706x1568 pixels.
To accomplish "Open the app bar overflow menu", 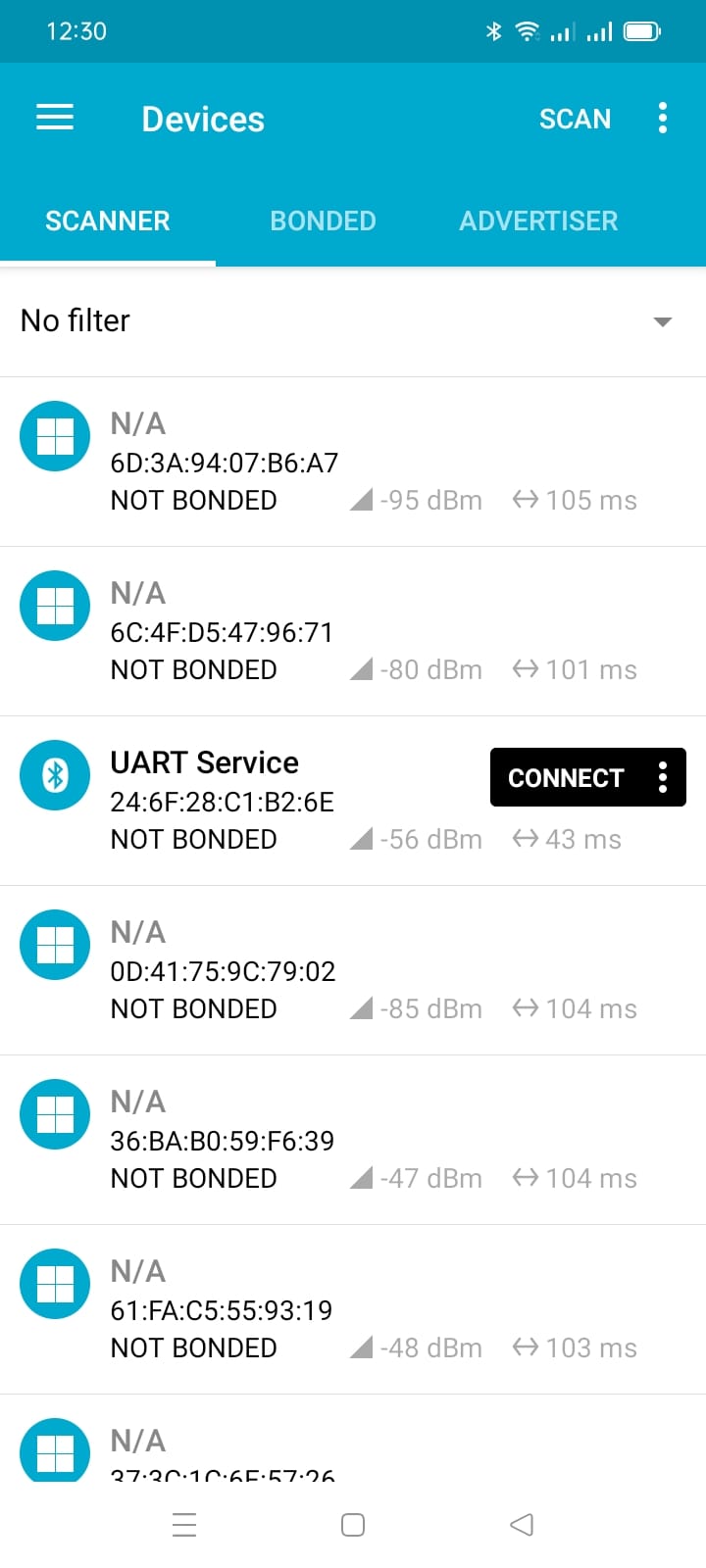I will [663, 119].
